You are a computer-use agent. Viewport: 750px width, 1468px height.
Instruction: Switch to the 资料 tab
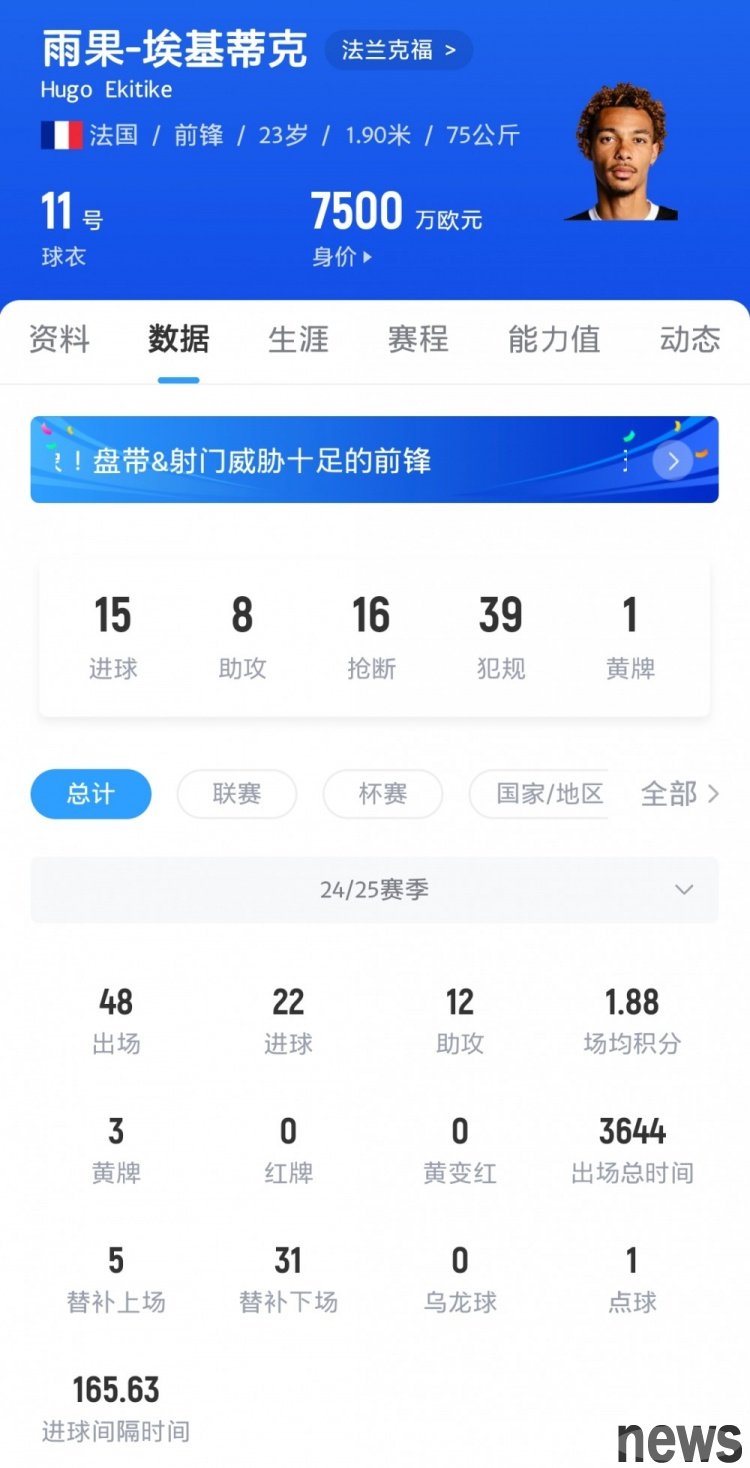[59, 340]
